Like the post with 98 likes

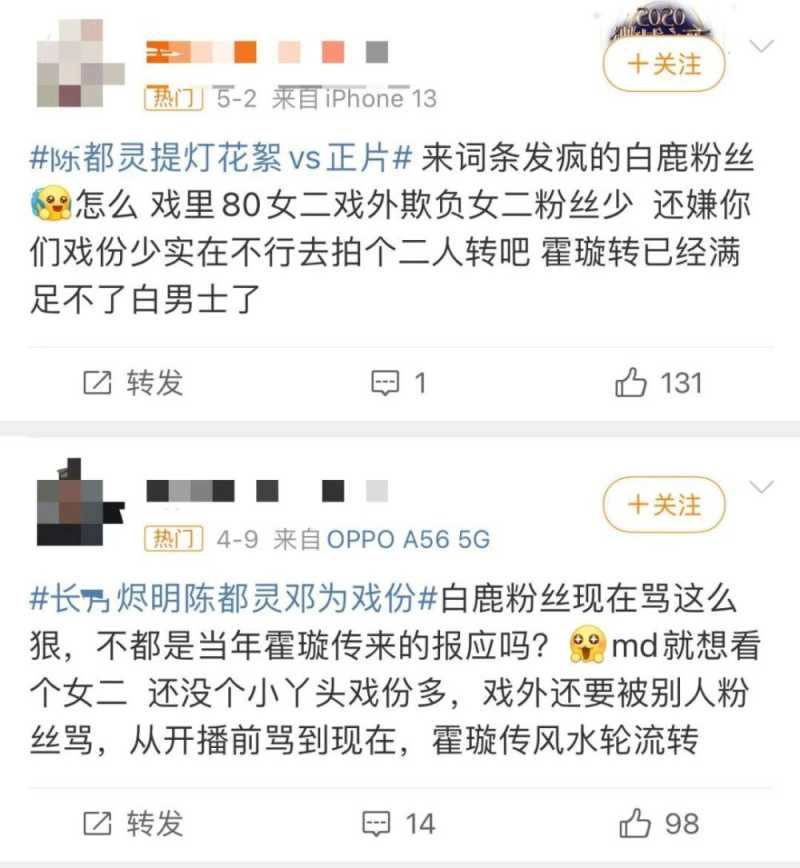pos(658,823)
